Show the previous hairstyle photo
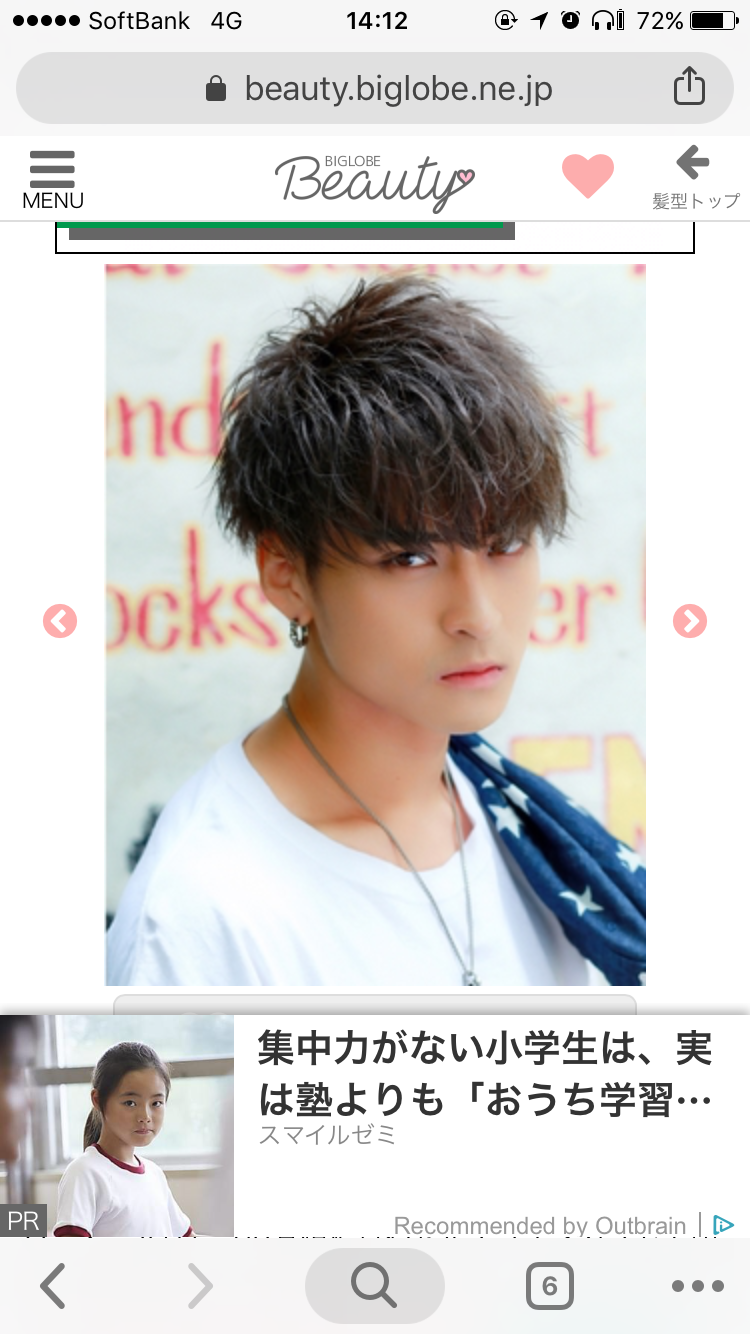Image resolution: width=750 pixels, height=1334 pixels. [x=60, y=621]
